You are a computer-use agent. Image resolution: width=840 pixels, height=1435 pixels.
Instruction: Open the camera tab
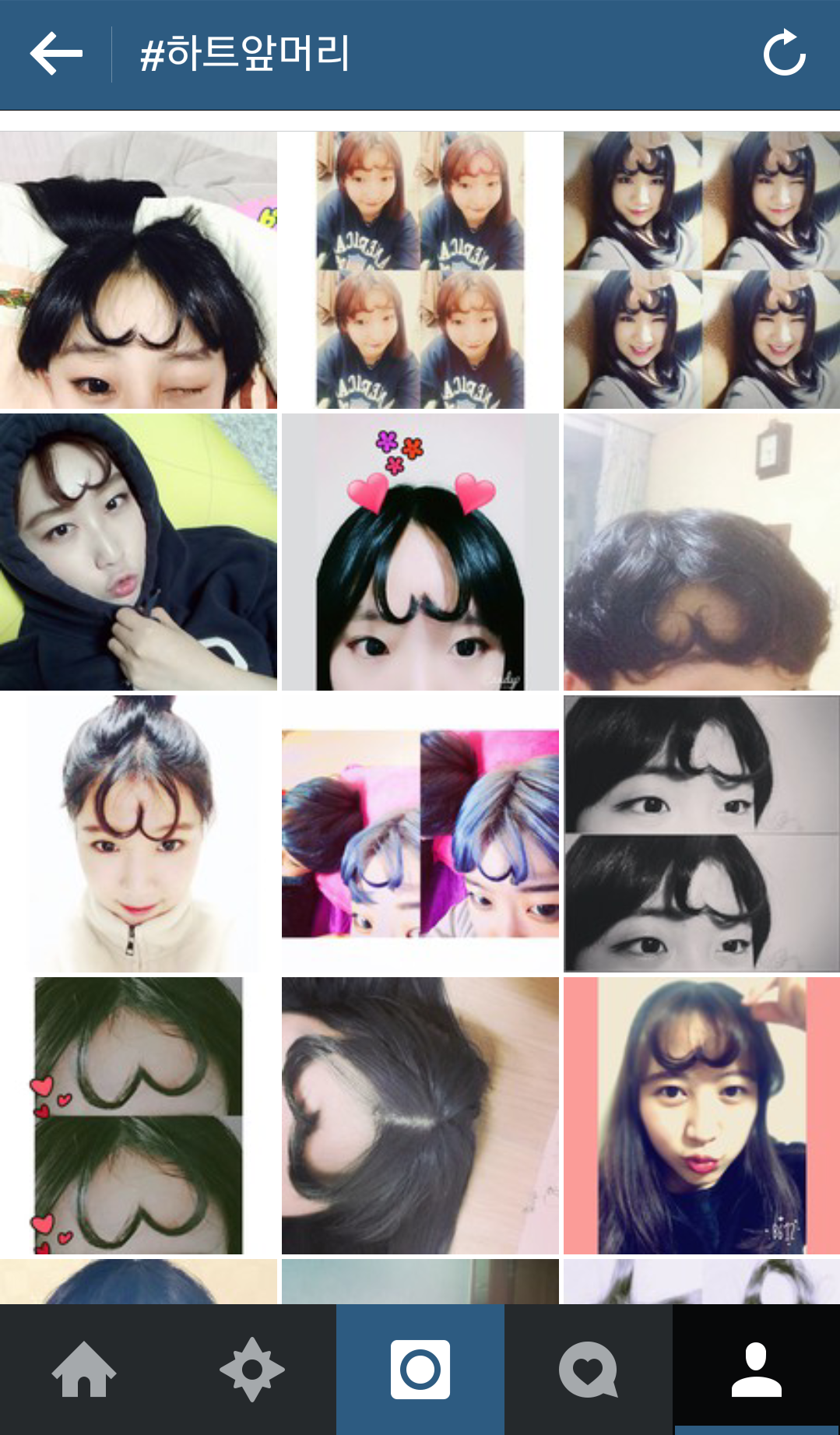pos(420,1370)
